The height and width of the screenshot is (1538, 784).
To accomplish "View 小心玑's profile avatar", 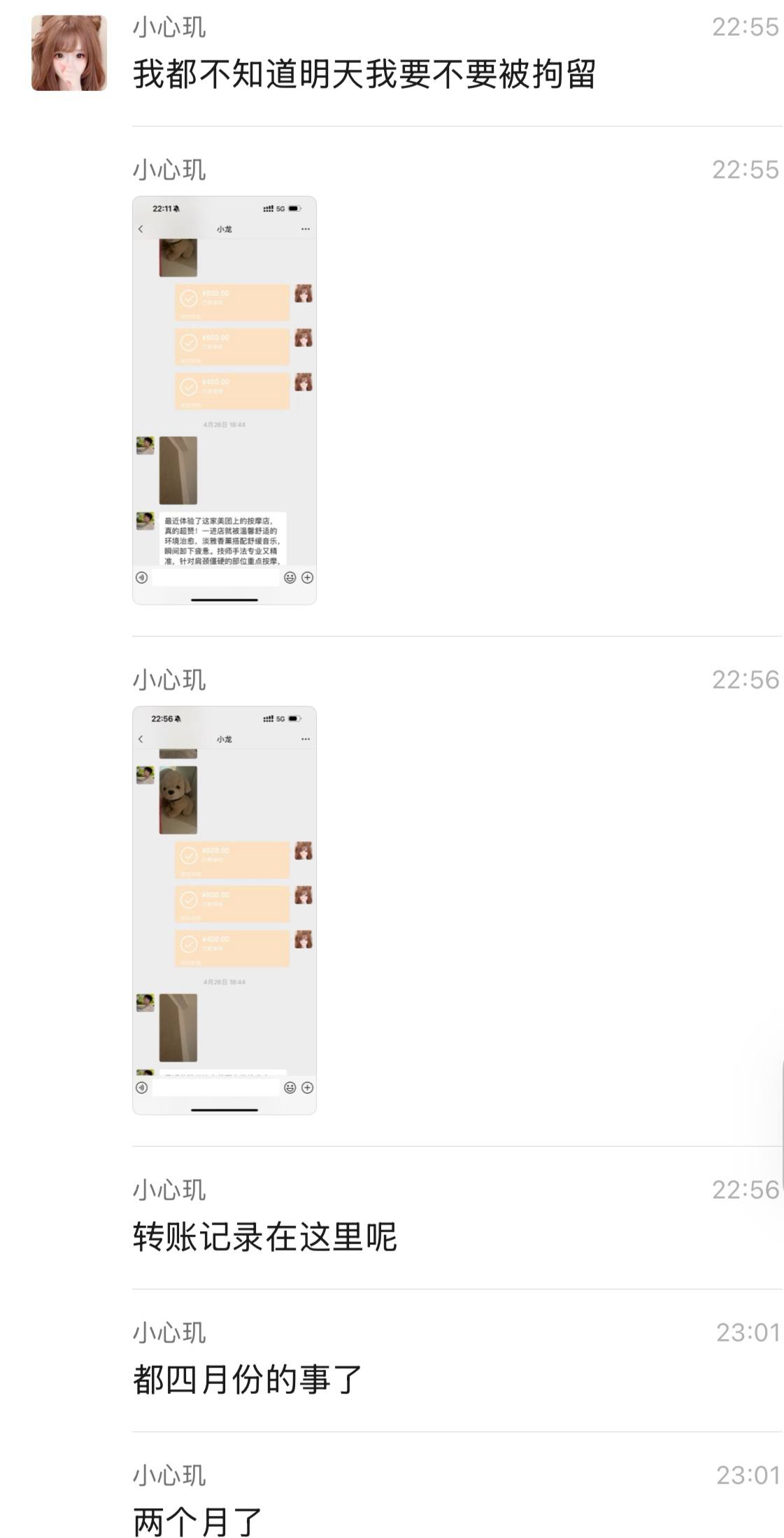I will click(69, 53).
